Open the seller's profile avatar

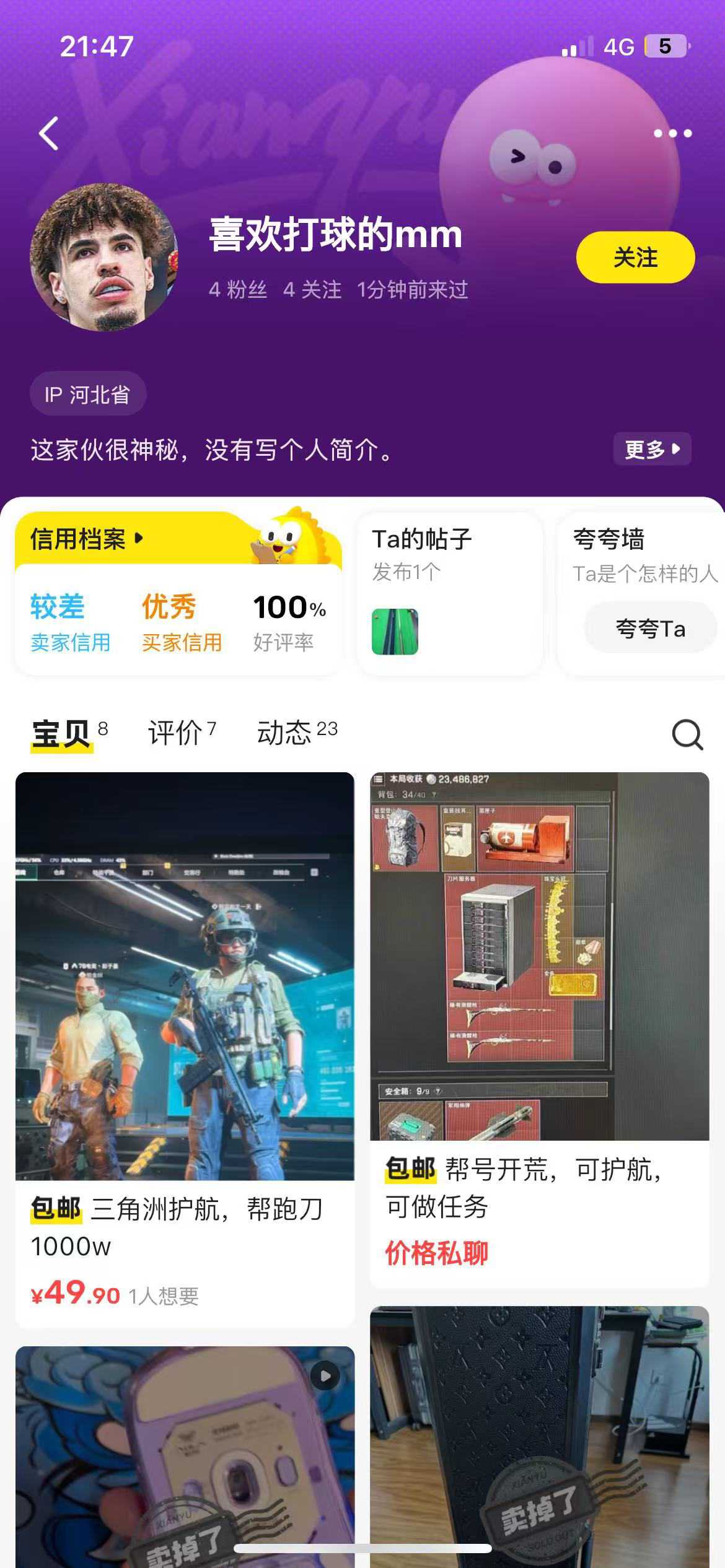104,257
